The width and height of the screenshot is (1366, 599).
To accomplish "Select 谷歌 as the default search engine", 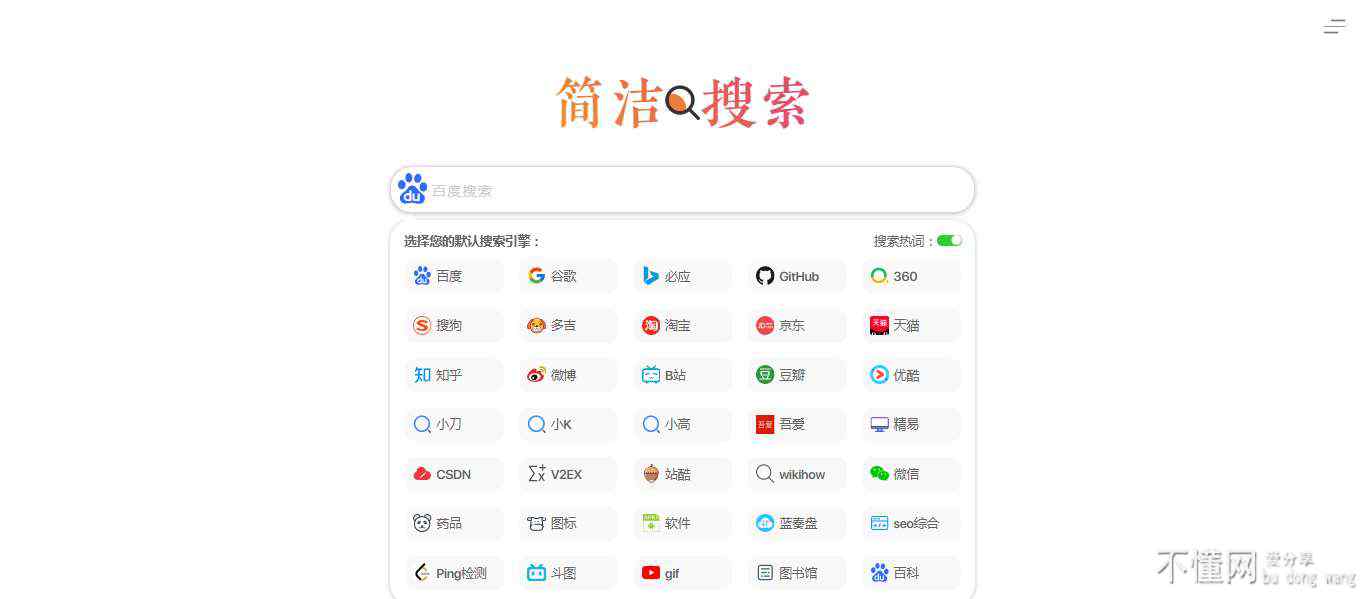I will 567,276.
